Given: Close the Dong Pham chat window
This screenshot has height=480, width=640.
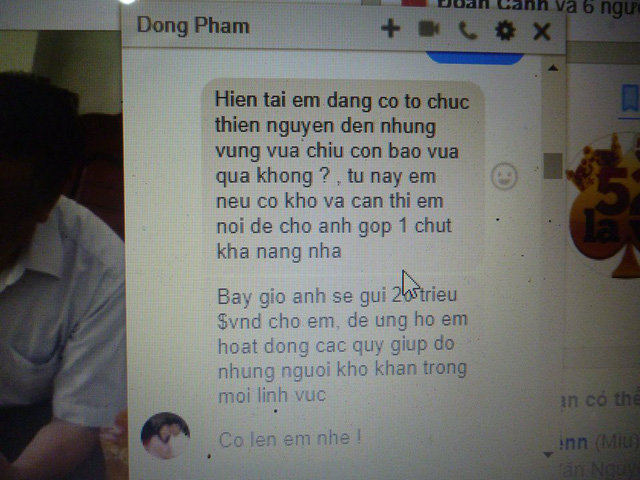Looking at the screenshot, I should click(x=542, y=31).
